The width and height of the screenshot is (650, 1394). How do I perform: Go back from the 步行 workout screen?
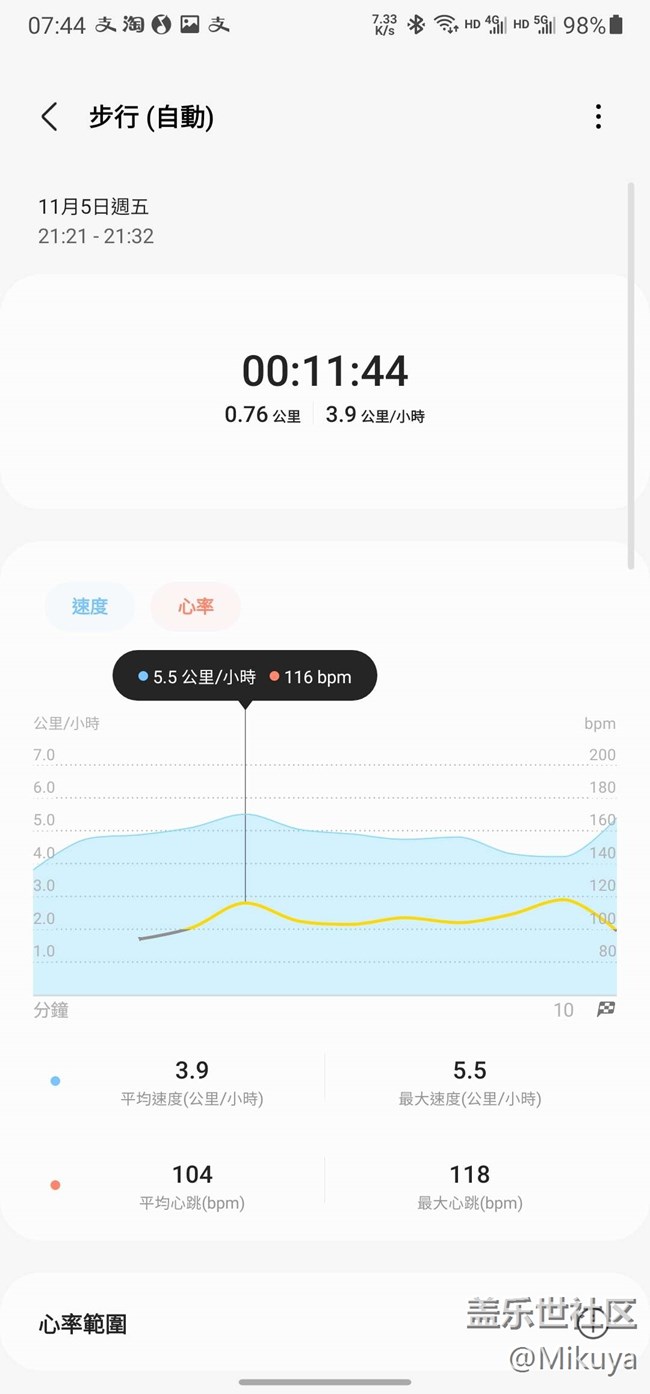[x=49, y=117]
